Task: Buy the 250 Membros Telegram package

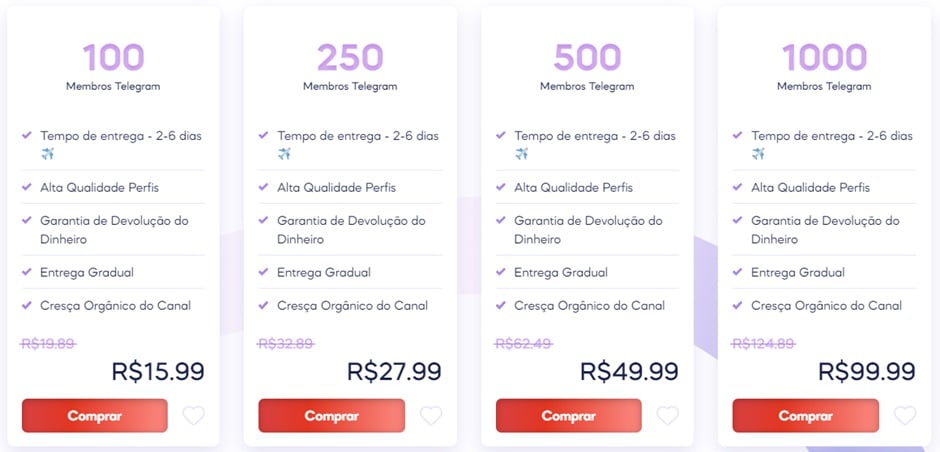Action: pos(331,416)
